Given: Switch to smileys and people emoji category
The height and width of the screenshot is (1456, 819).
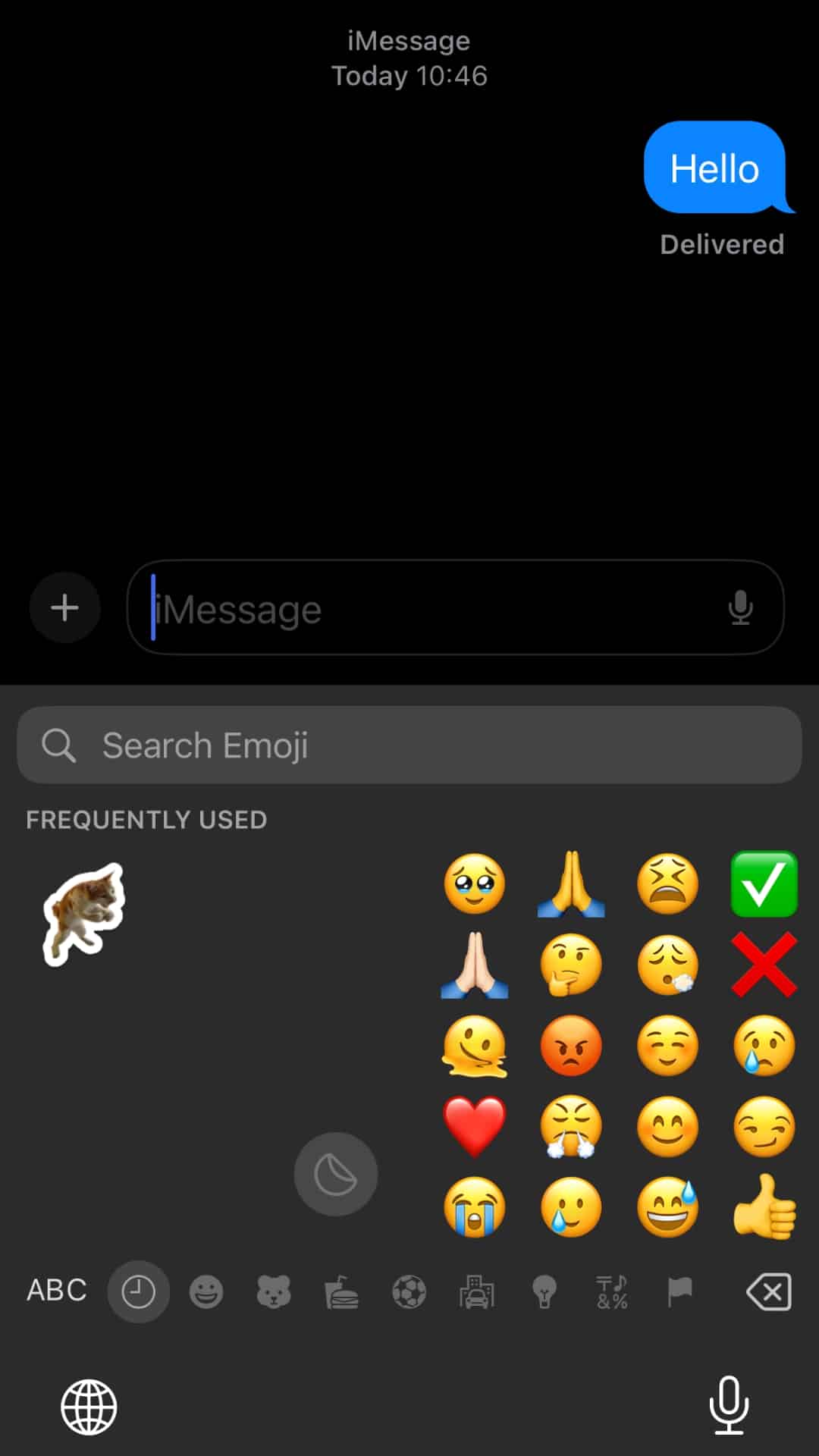Looking at the screenshot, I should [206, 1291].
